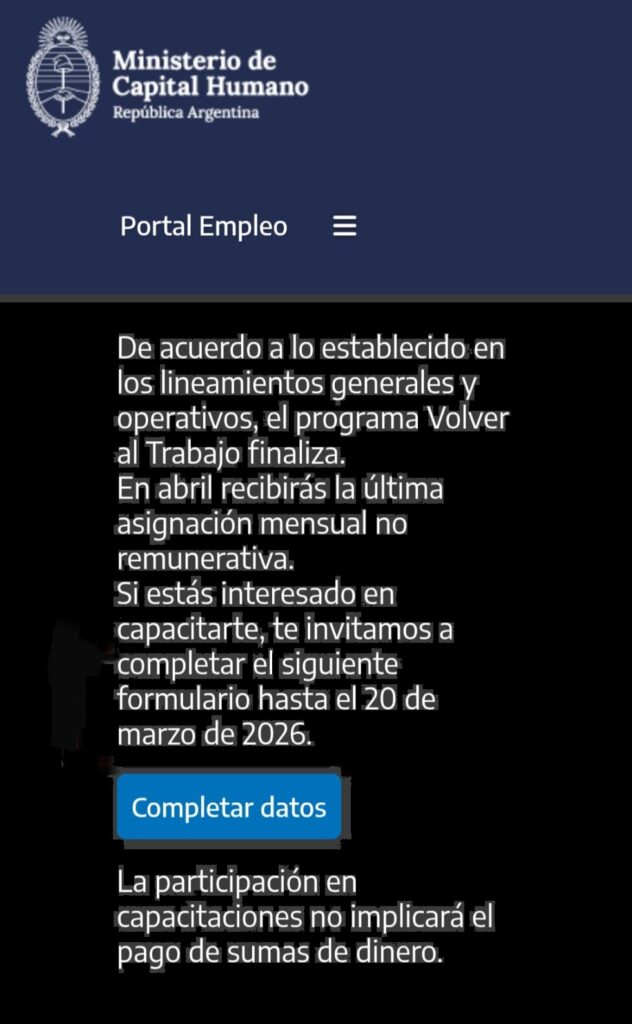
Task: Tap the Completar datos button
Action: [x=229, y=807]
